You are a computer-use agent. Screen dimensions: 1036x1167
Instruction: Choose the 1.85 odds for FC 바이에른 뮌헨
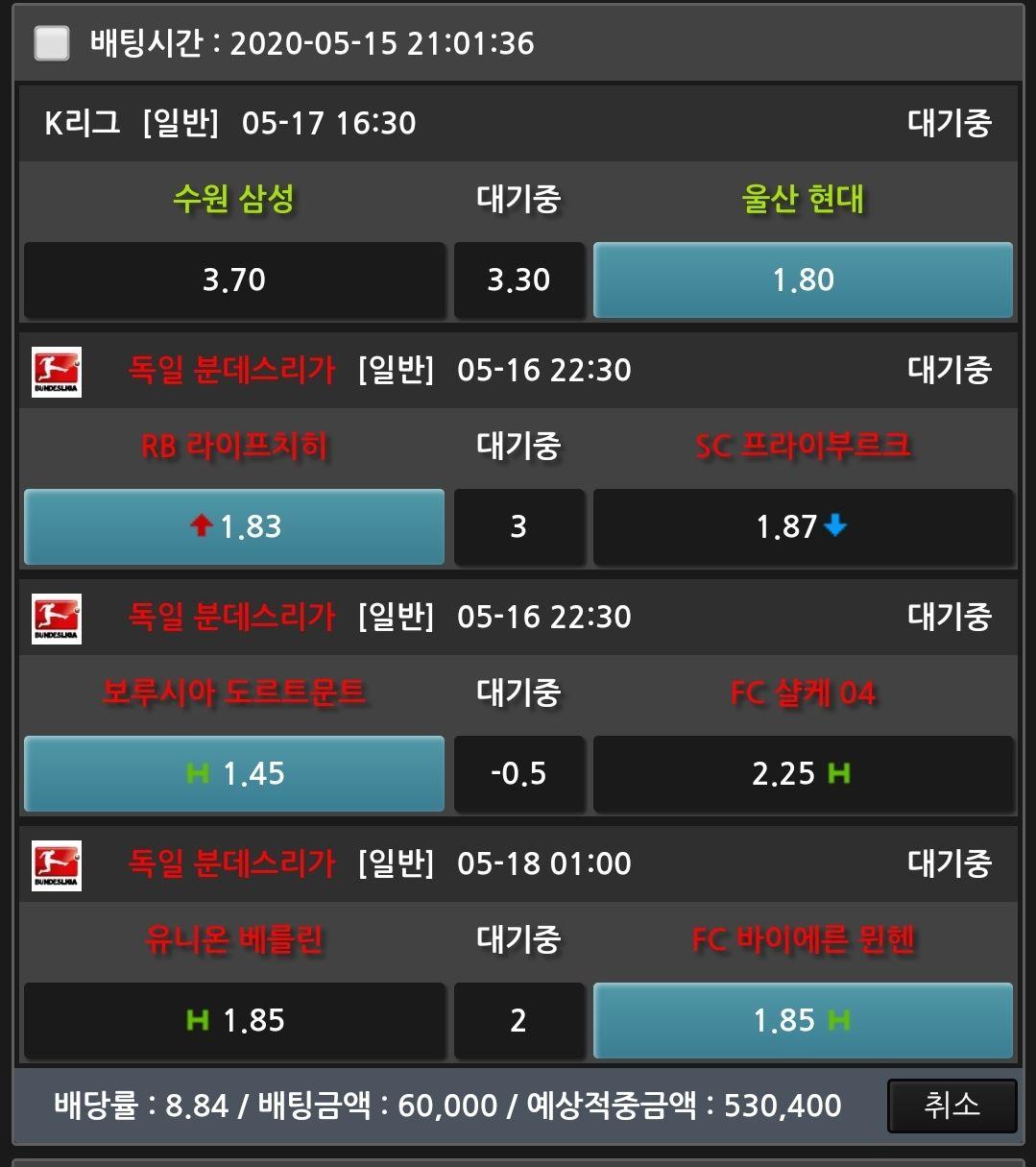pyautogui.click(x=803, y=1020)
